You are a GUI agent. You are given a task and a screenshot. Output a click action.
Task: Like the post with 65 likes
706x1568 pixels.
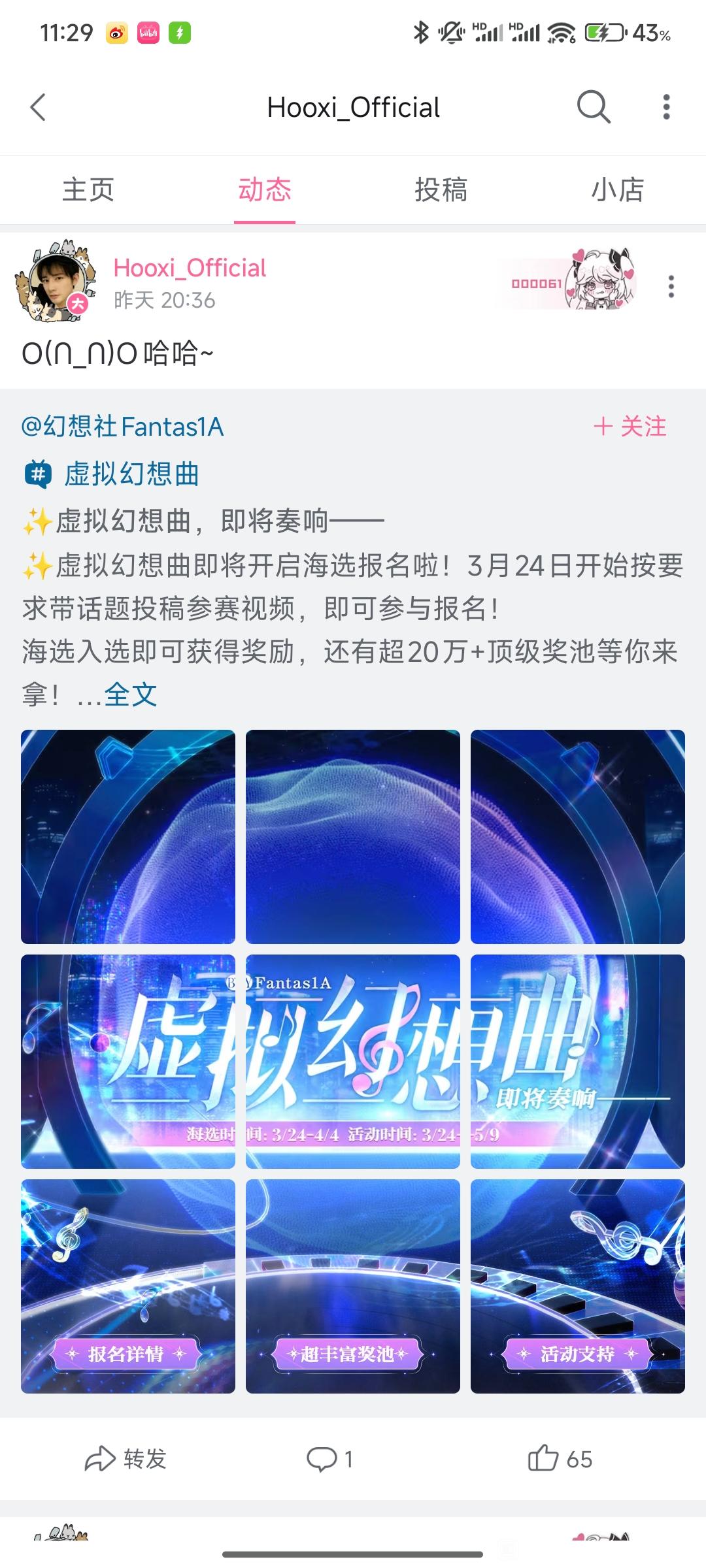tap(560, 1459)
